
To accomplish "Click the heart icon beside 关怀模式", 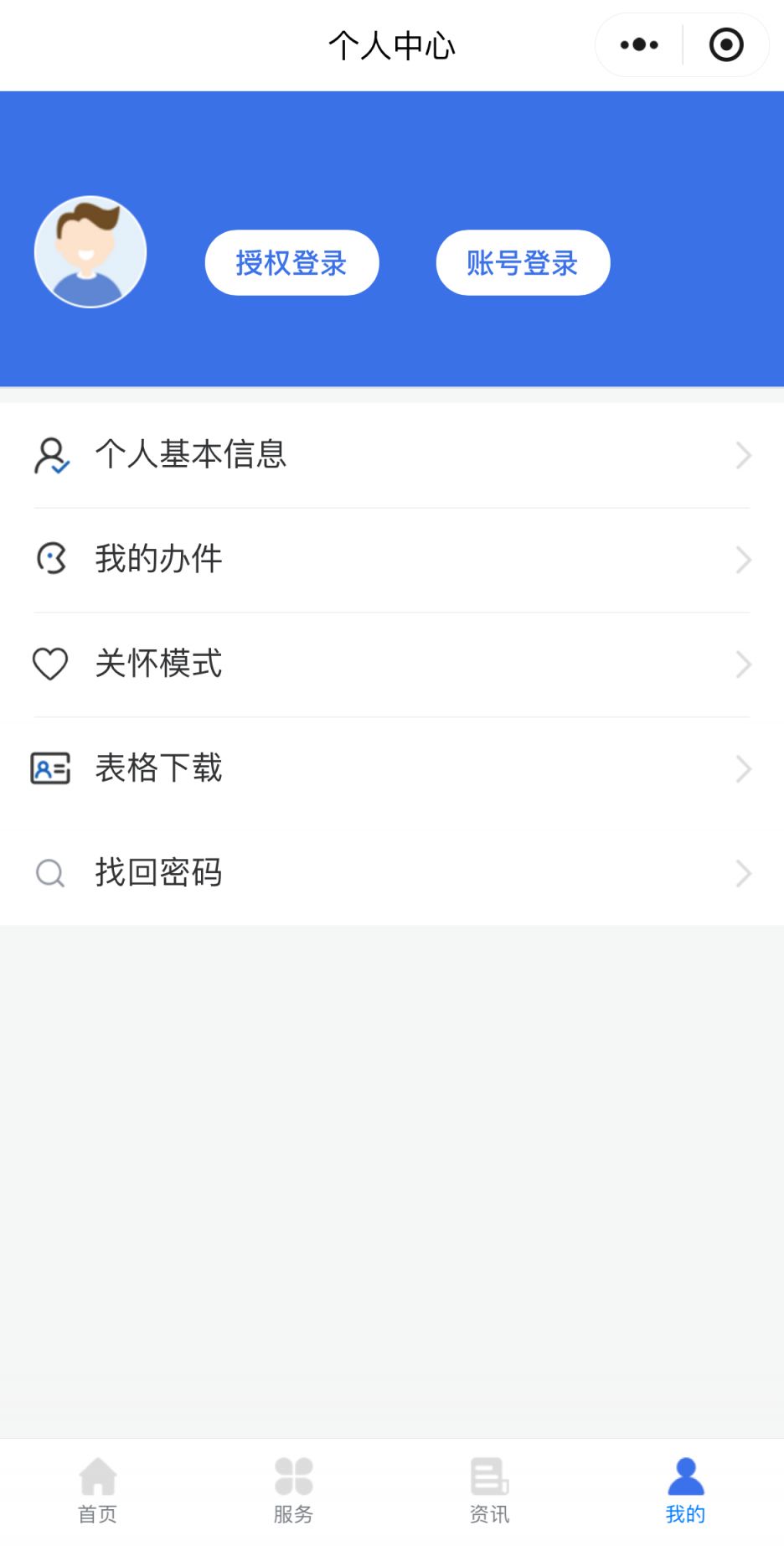I will coord(51,664).
